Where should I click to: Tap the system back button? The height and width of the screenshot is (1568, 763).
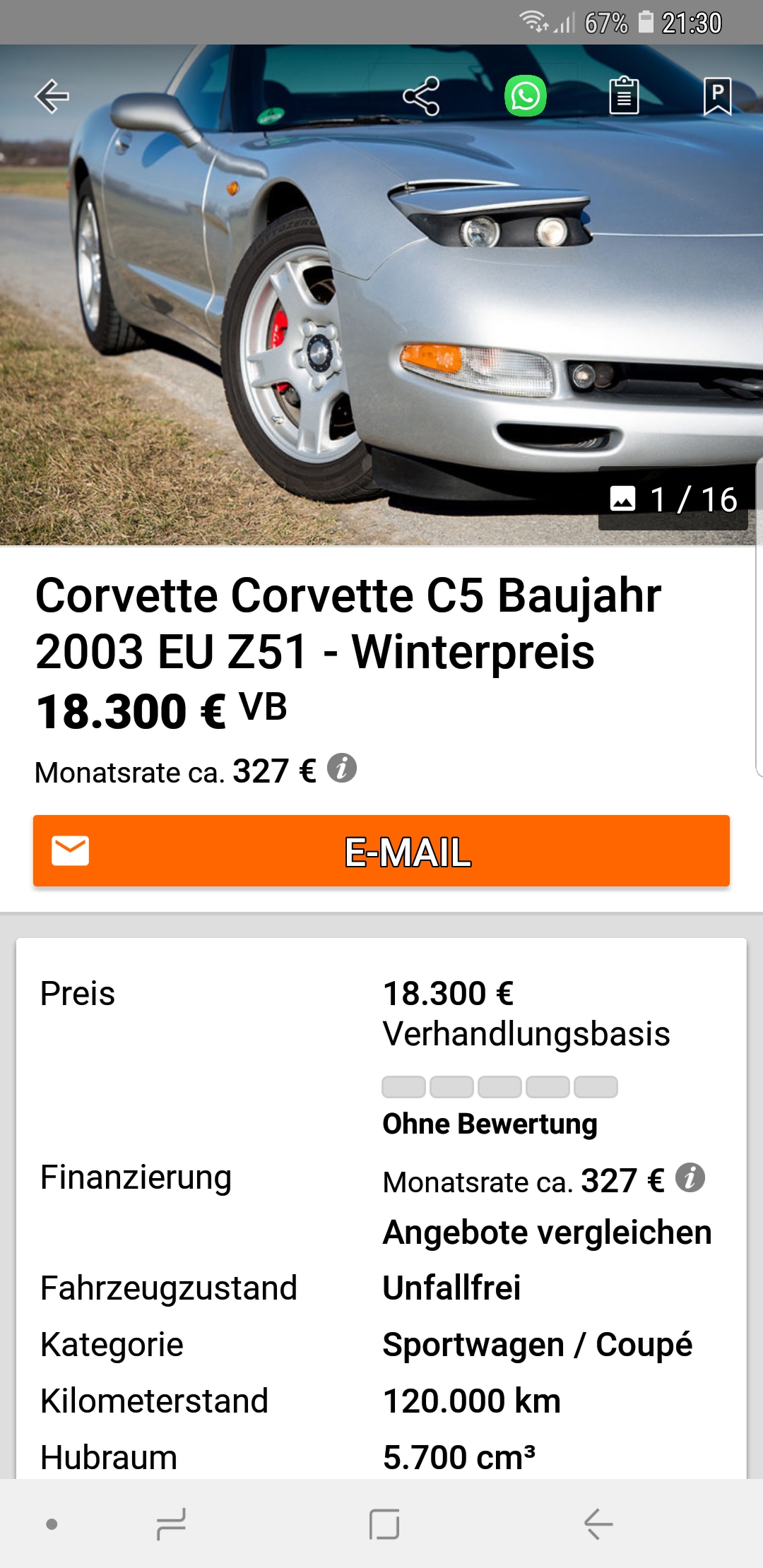pyautogui.click(x=598, y=1524)
